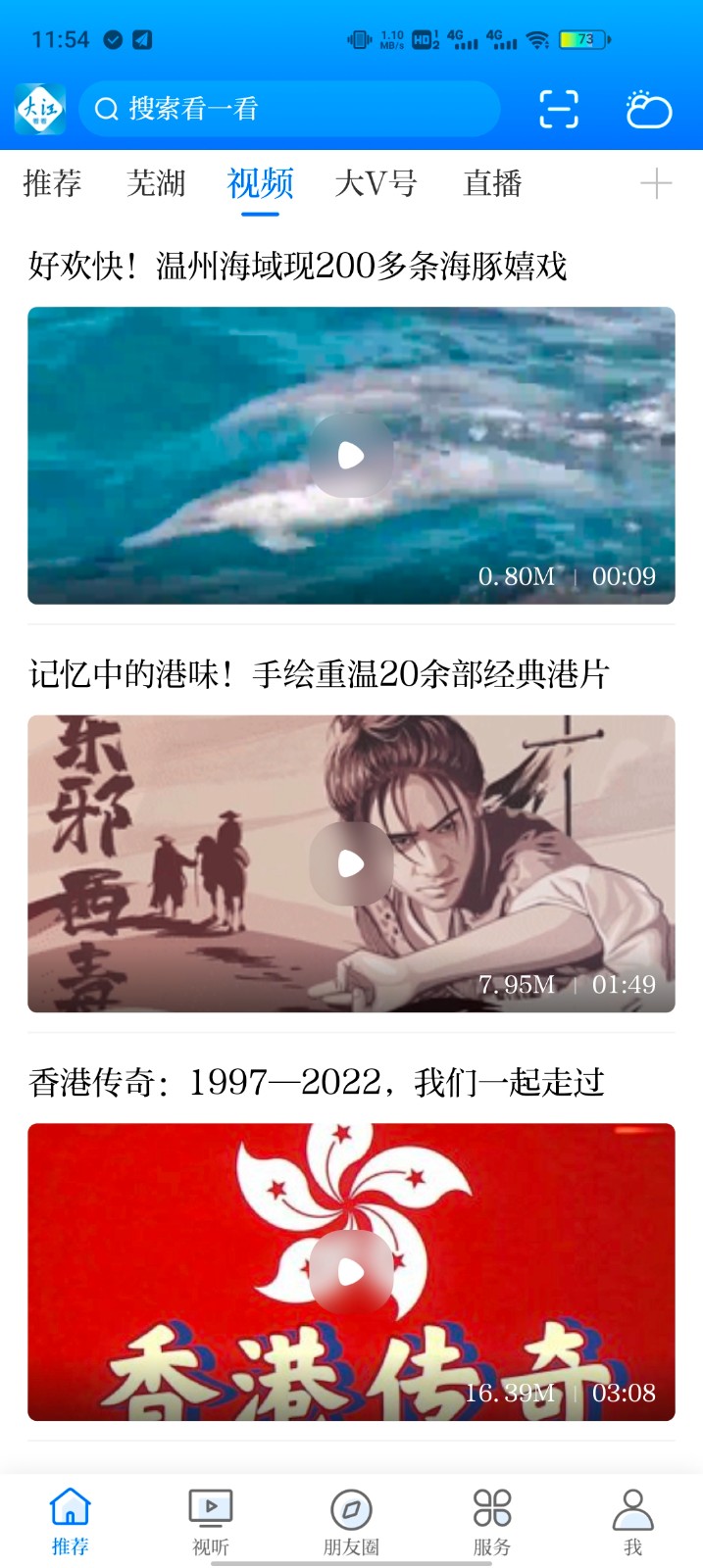Viewport: 703px width, 1568px height.
Task: Switch to the 推荐 top tab
Action: tap(52, 183)
